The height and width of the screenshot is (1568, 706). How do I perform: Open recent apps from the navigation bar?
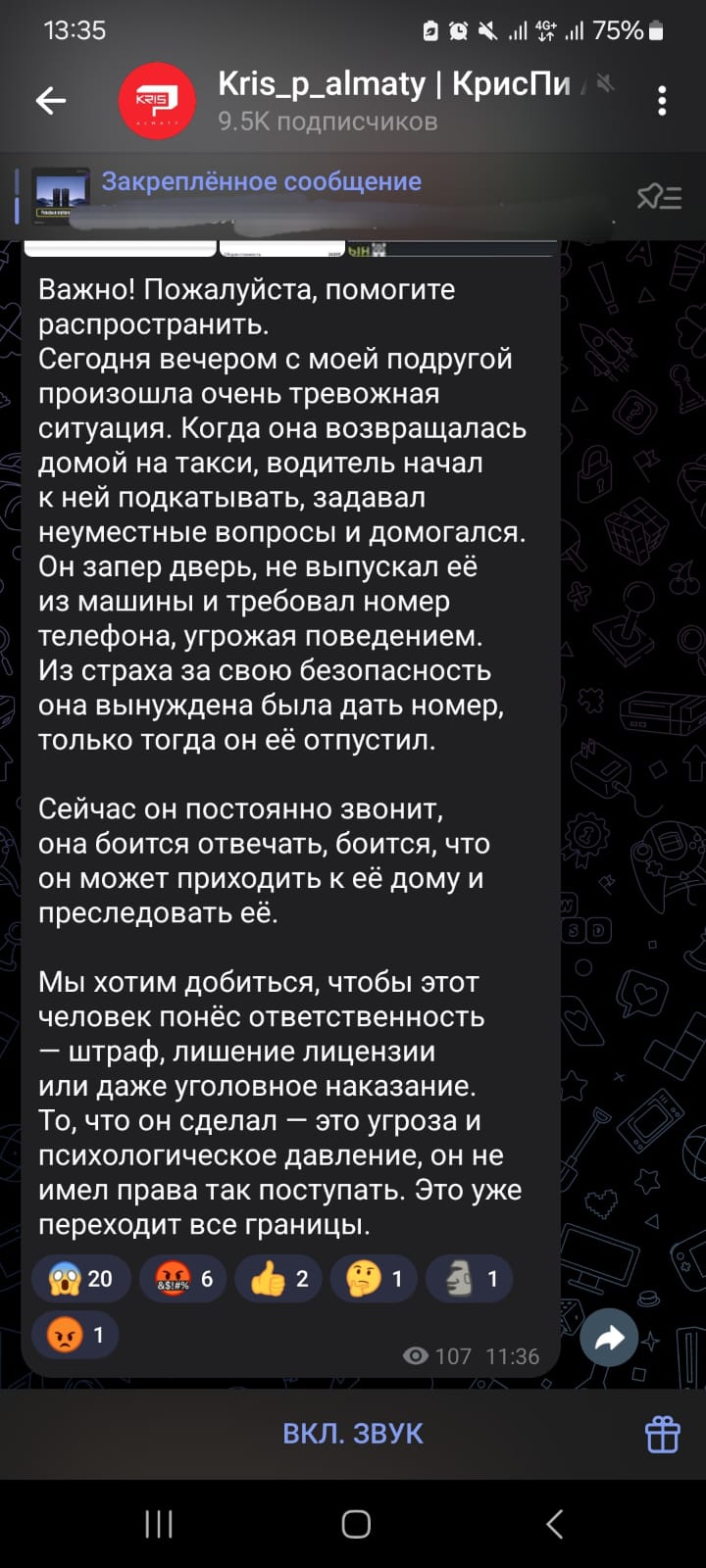click(x=159, y=1524)
